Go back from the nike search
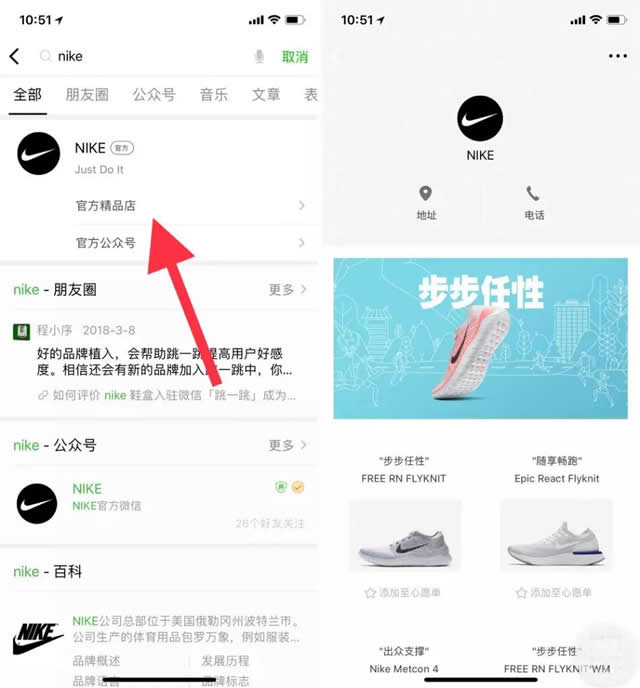The width and height of the screenshot is (640, 688). pos(14,56)
